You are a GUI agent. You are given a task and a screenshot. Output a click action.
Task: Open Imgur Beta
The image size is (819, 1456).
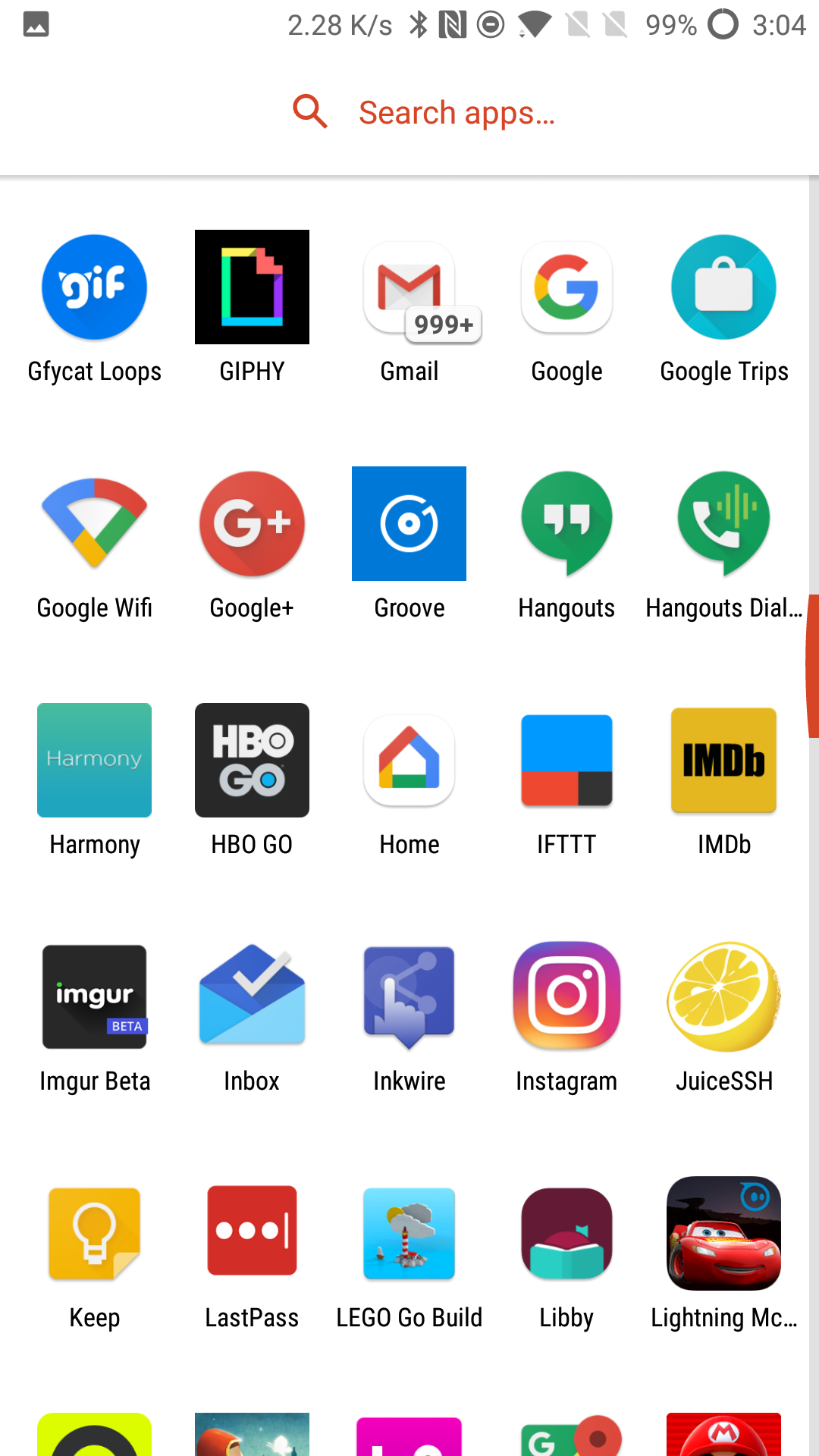pyautogui.click(x=94, y=996)
